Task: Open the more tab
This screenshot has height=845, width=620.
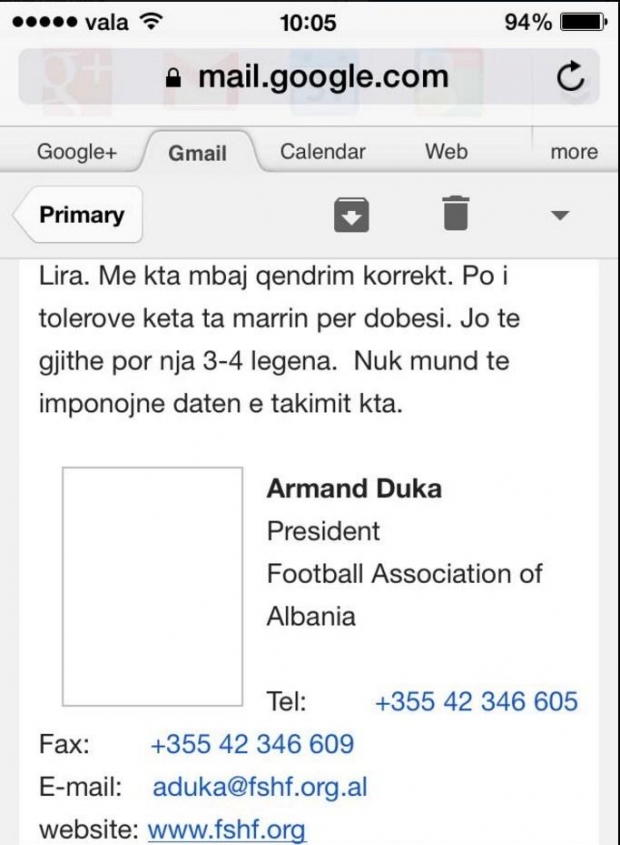Action: click(x=574, y=152)
